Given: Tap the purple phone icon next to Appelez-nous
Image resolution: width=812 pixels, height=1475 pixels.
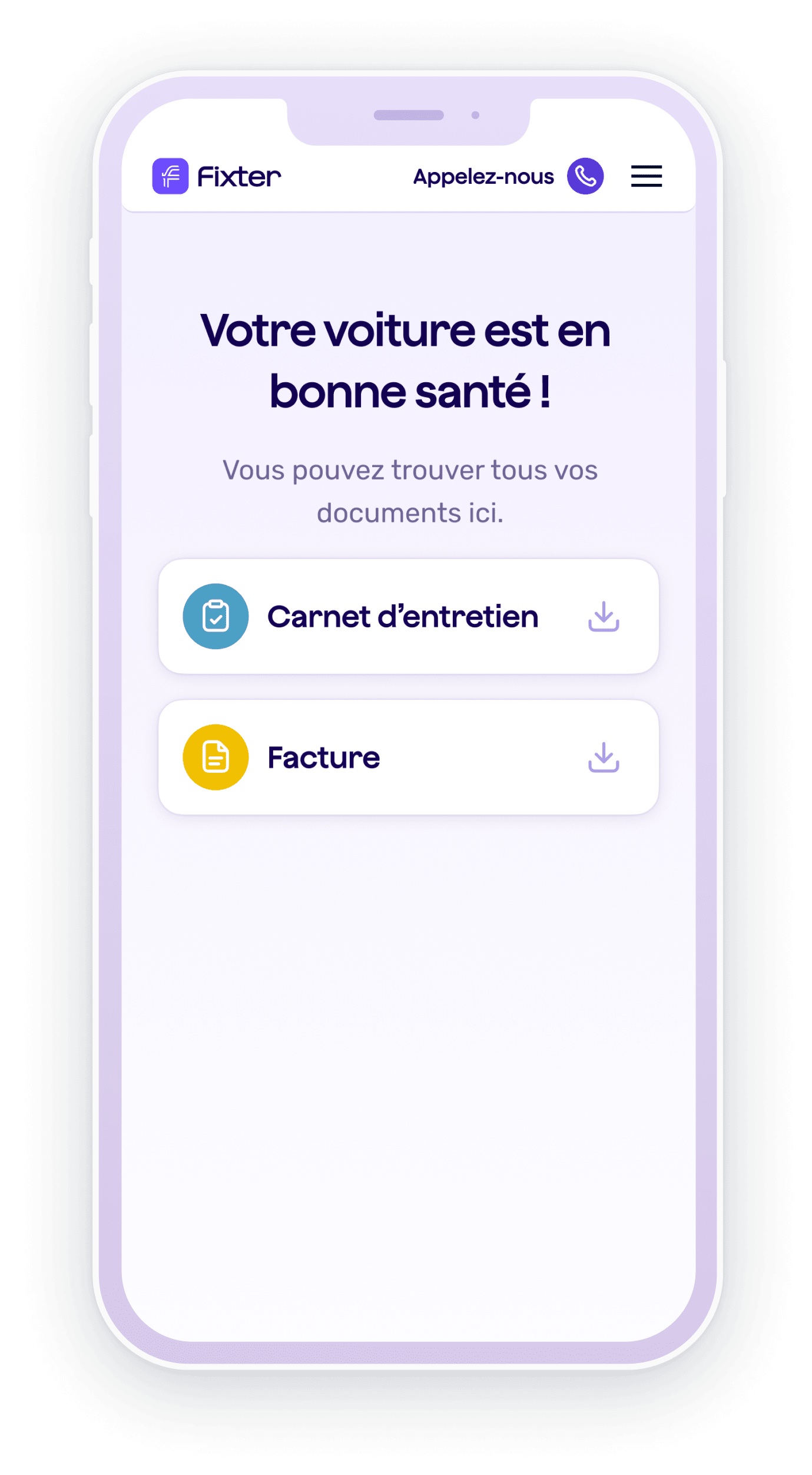Looking at the screenshot, I should tap(586, 175).
